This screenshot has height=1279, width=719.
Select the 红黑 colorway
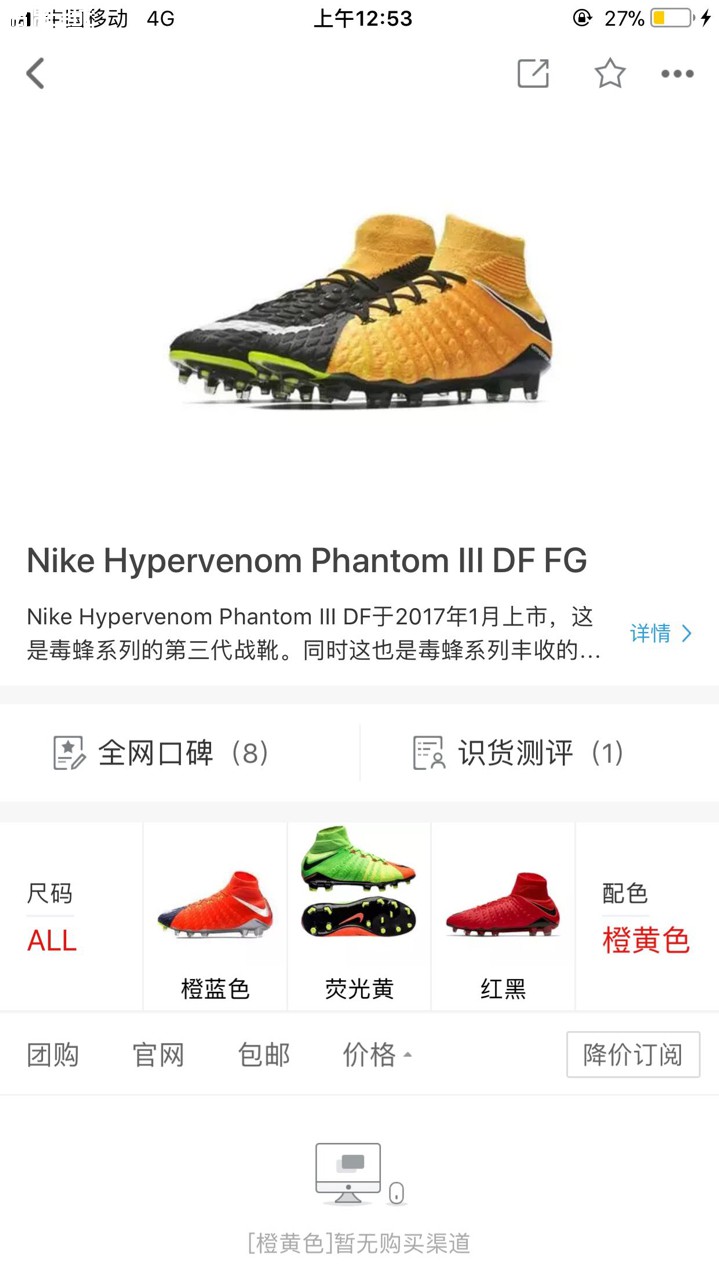click(503, 918)
